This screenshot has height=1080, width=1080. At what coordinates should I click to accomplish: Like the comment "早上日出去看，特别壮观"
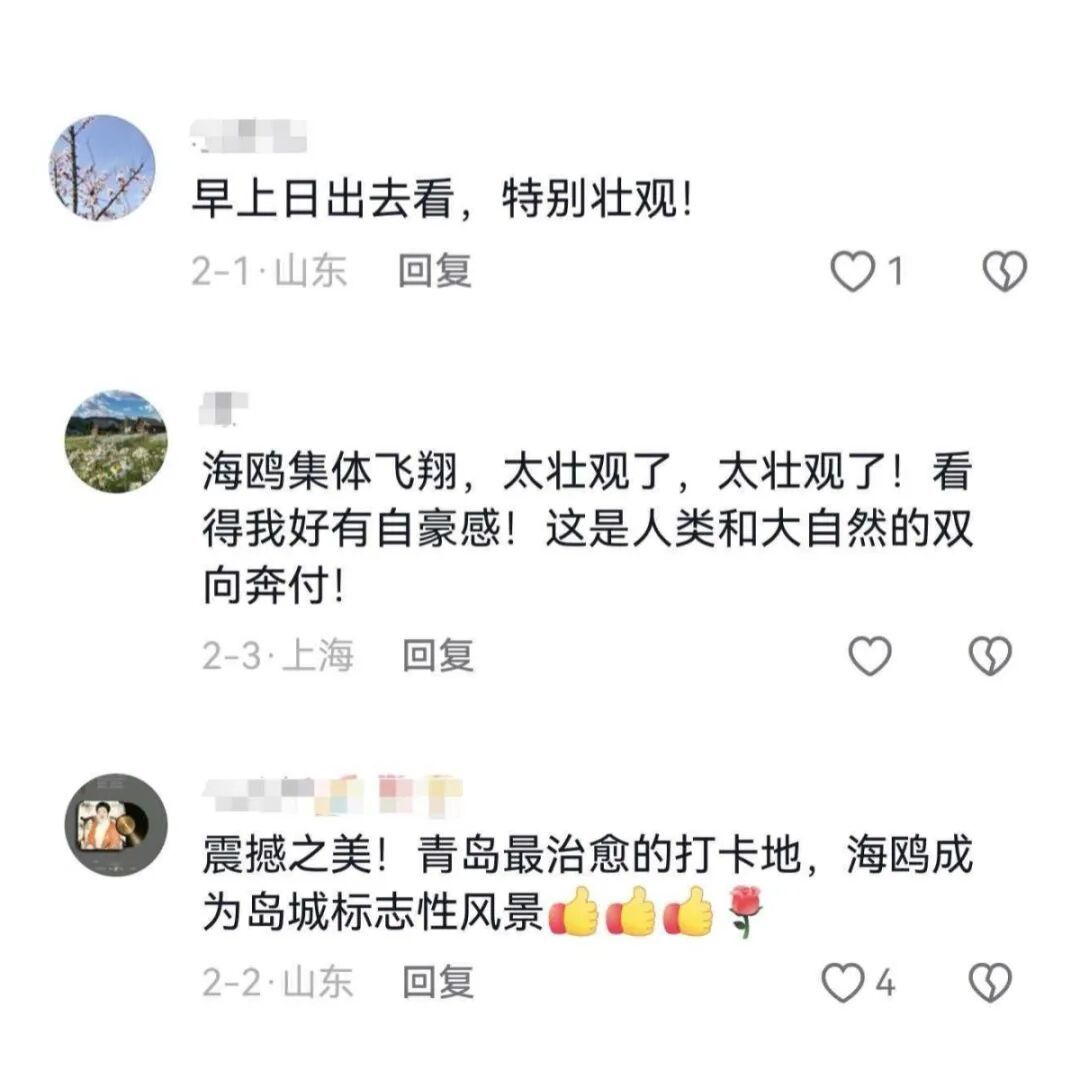853,271
